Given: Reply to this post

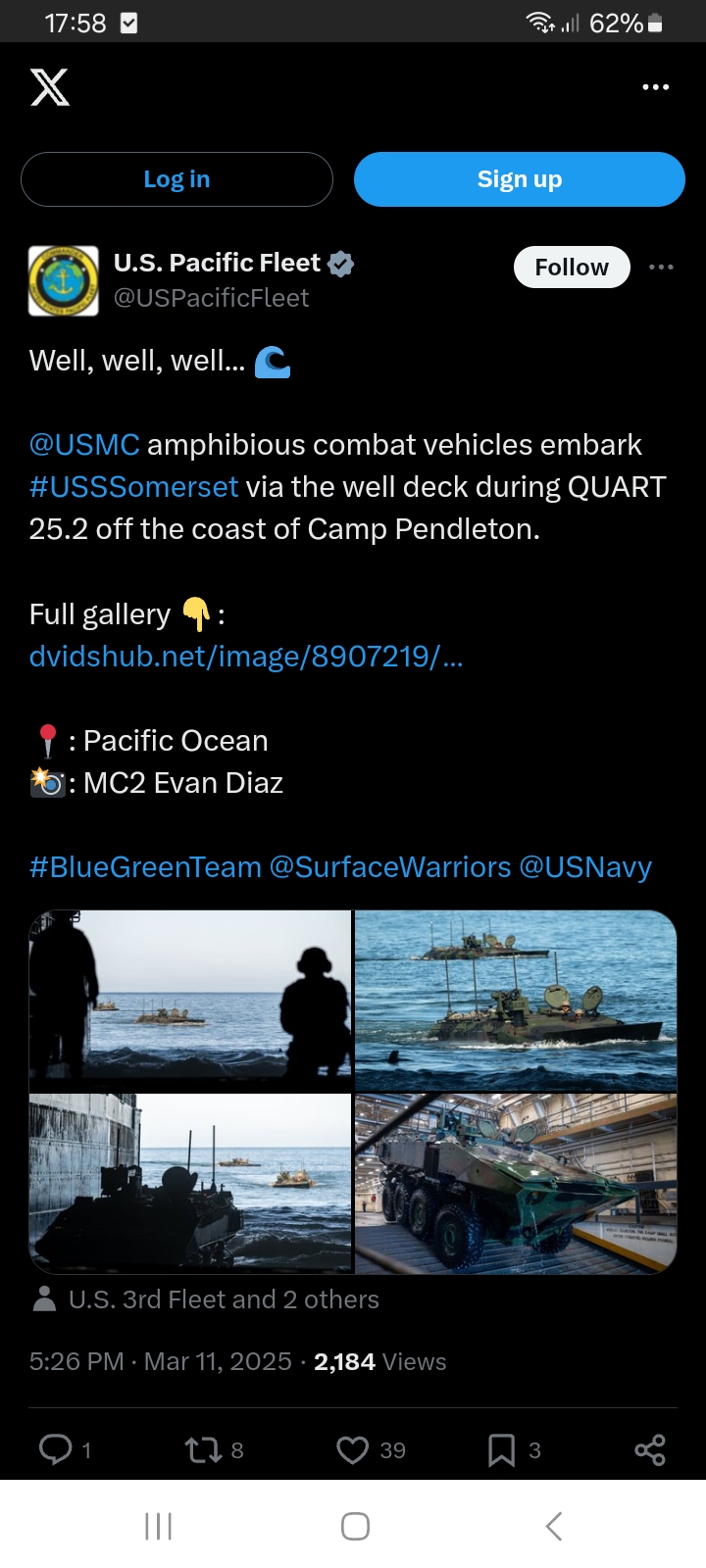Looking at the screenshot, I should tap(65, 1449).
